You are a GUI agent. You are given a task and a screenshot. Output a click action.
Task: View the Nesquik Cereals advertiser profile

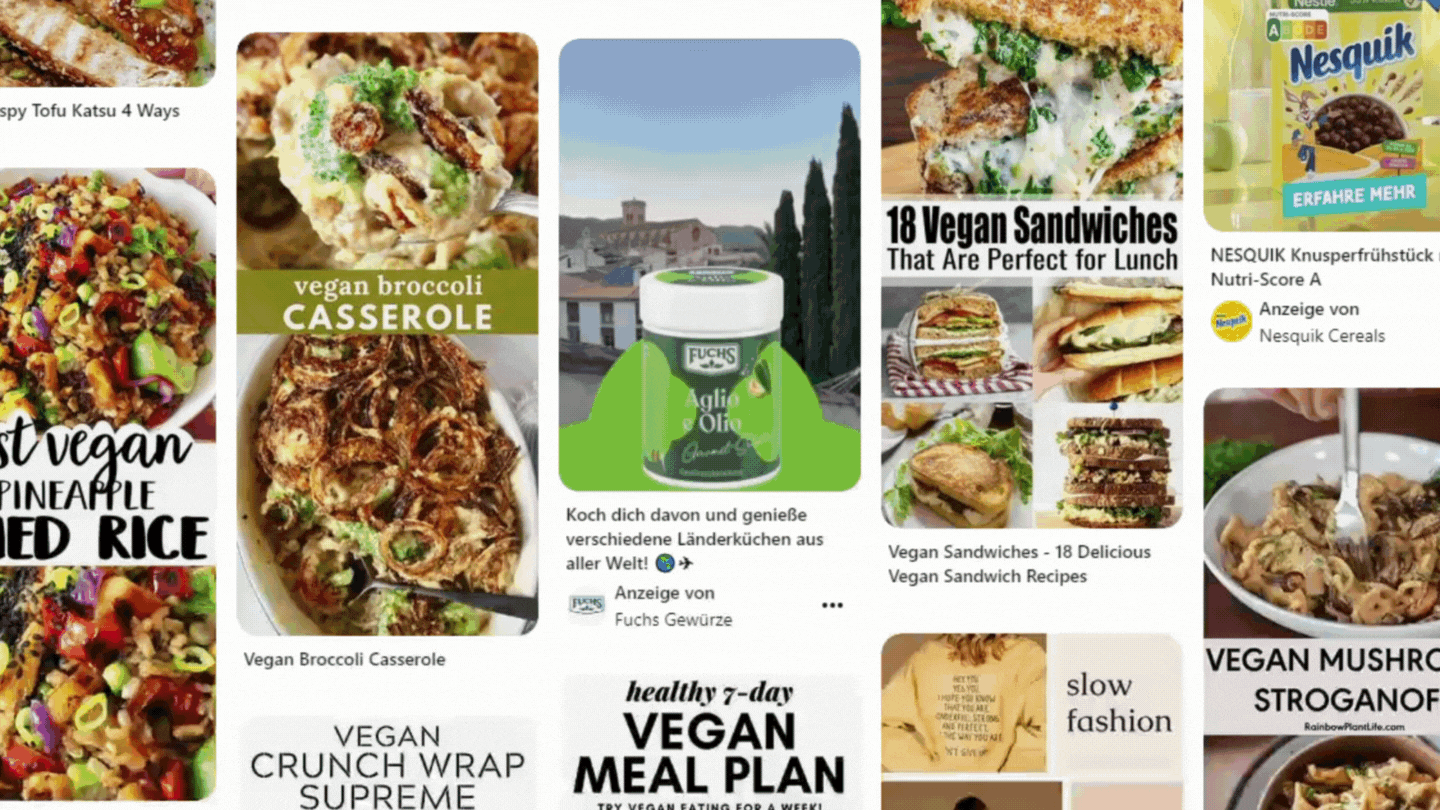[x=1321, y=335]
